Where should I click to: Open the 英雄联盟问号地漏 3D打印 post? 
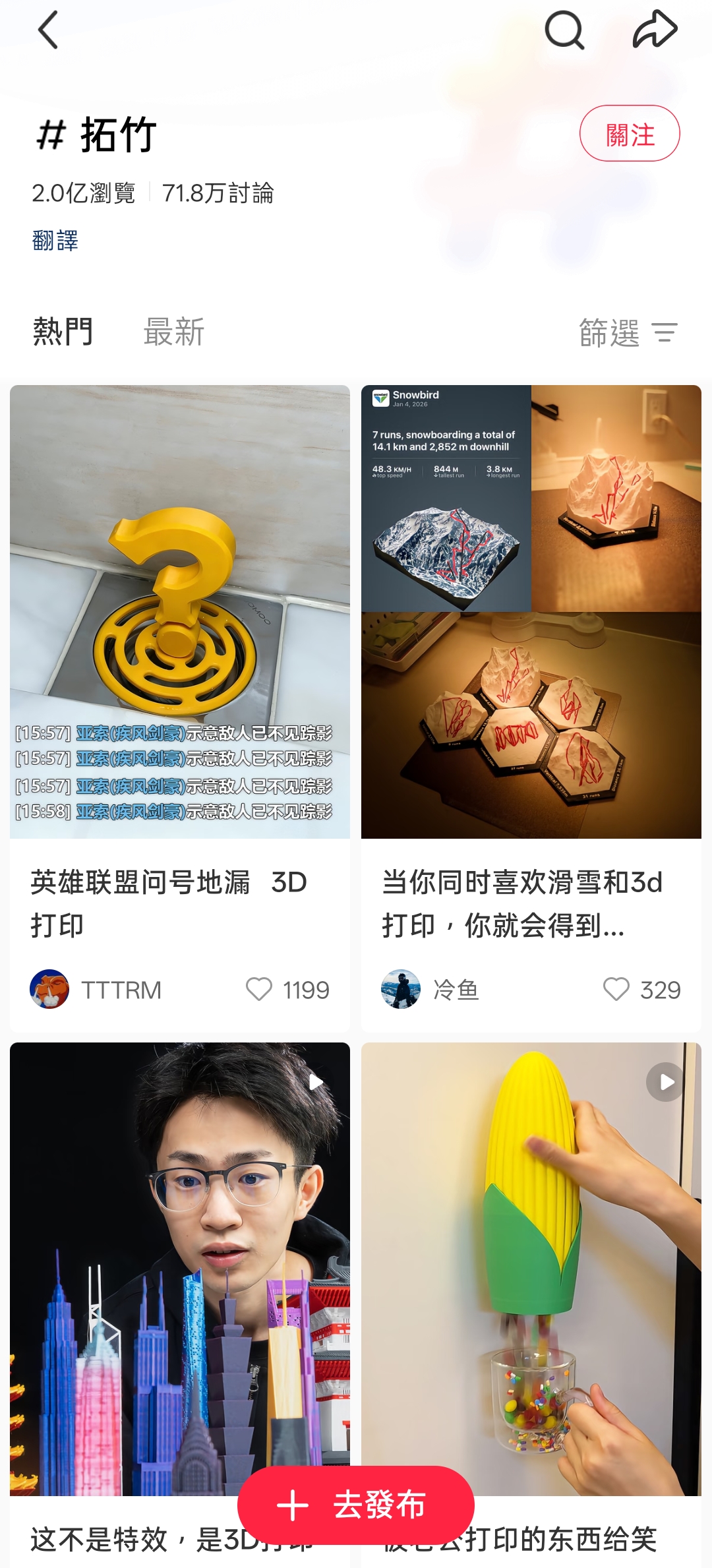coord(179,612)
